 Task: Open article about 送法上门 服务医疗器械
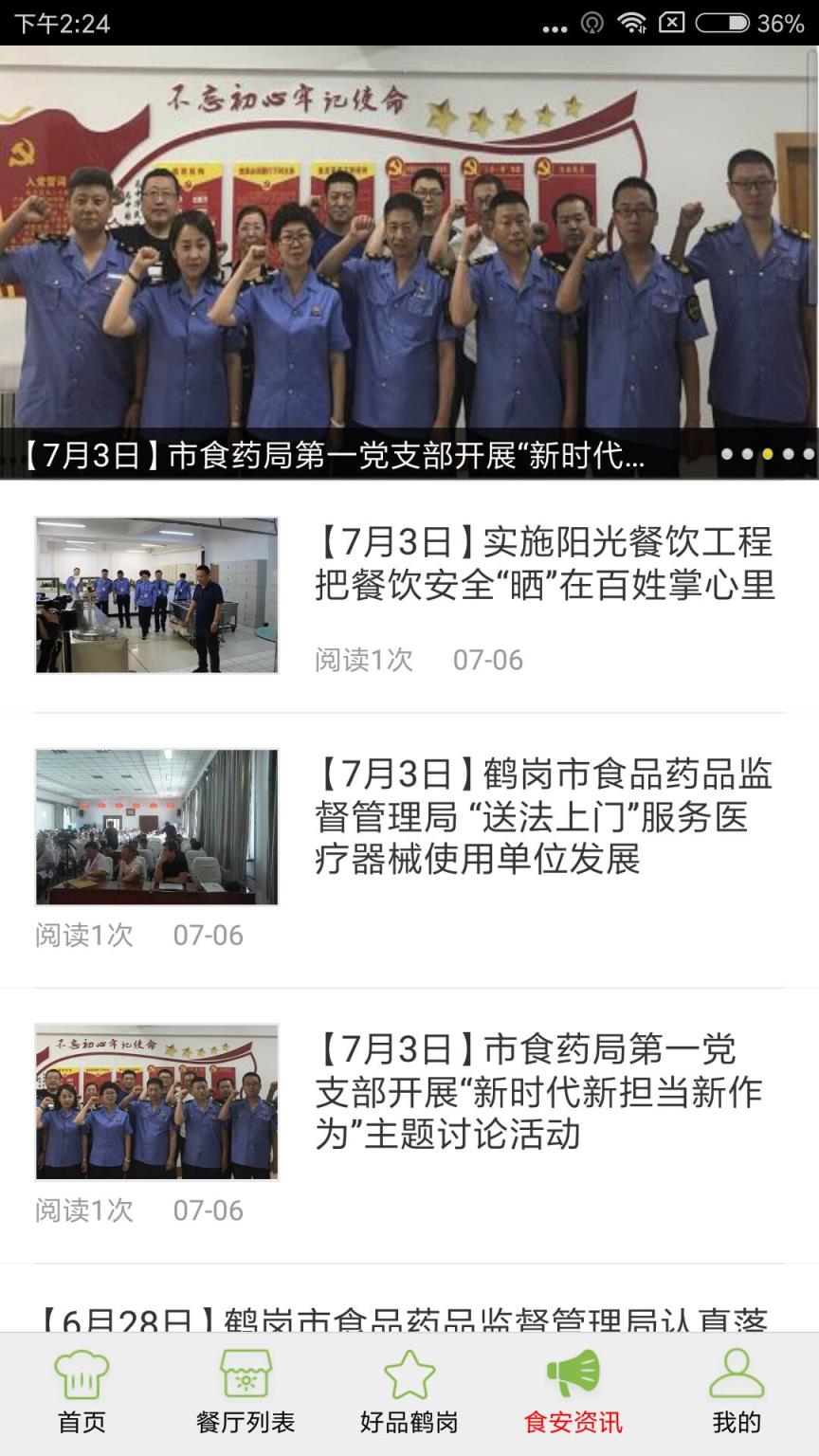point(544,816)
